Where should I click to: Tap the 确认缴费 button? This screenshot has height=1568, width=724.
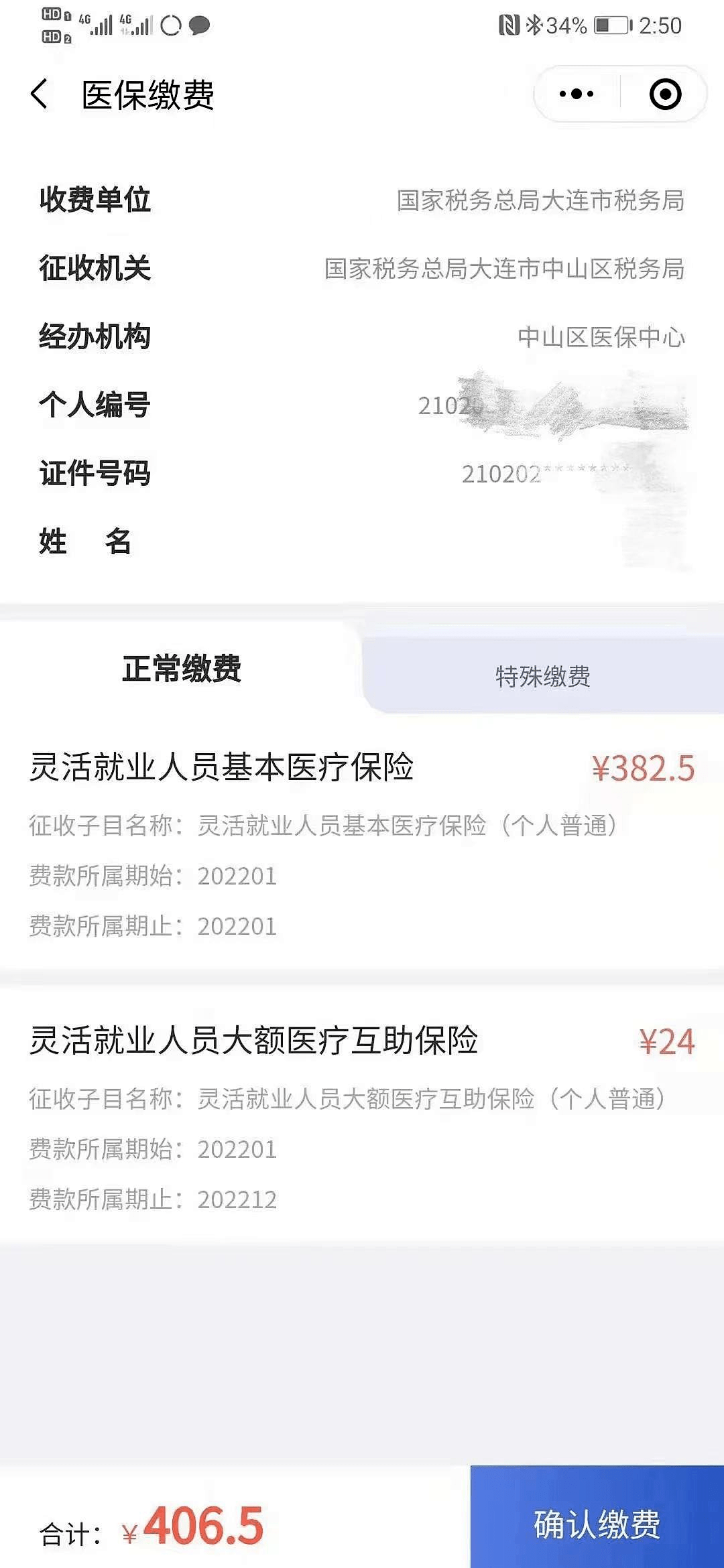pyautogui.click(x=597, y=1524)
